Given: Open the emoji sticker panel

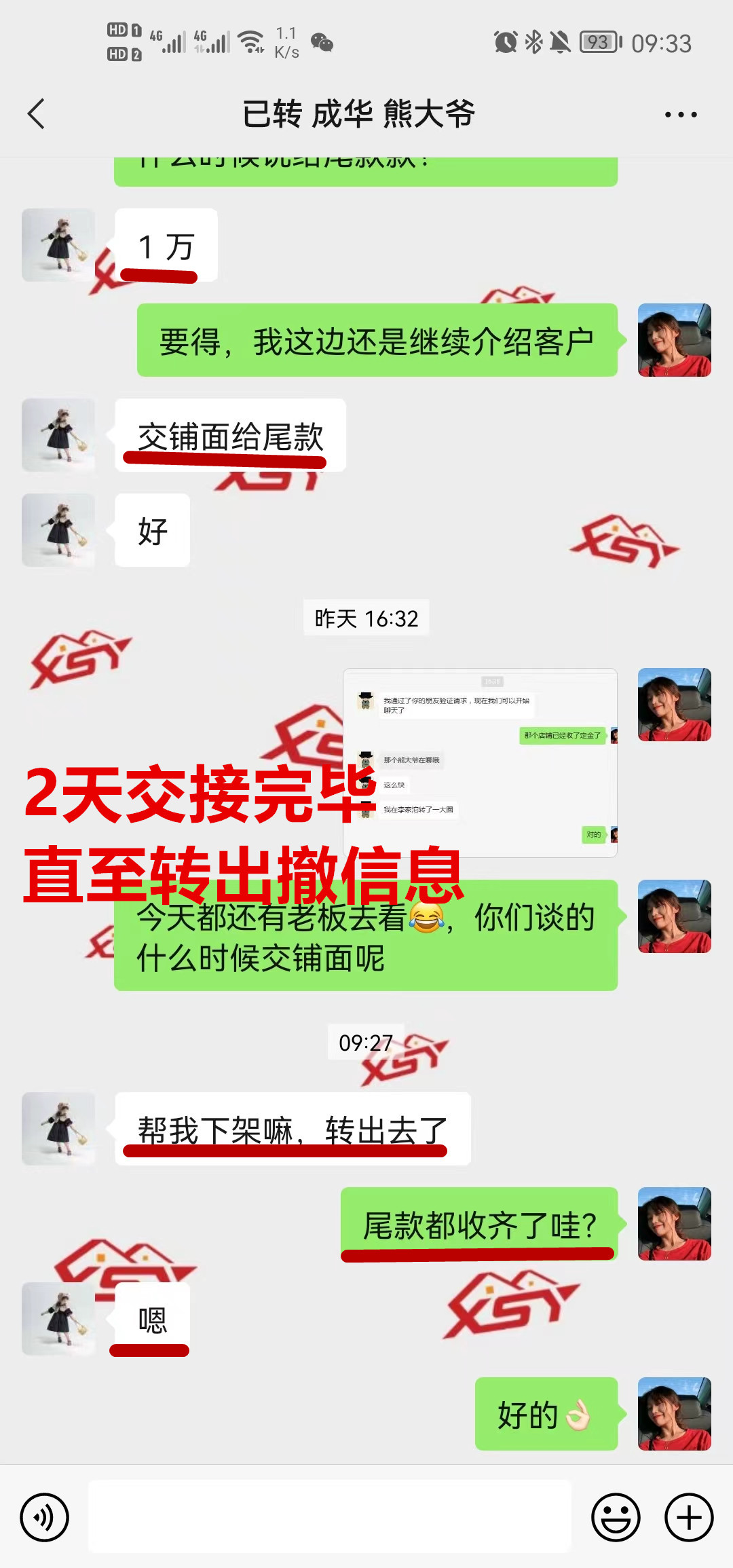Looking at the screenshot, I should point(616,1517).
